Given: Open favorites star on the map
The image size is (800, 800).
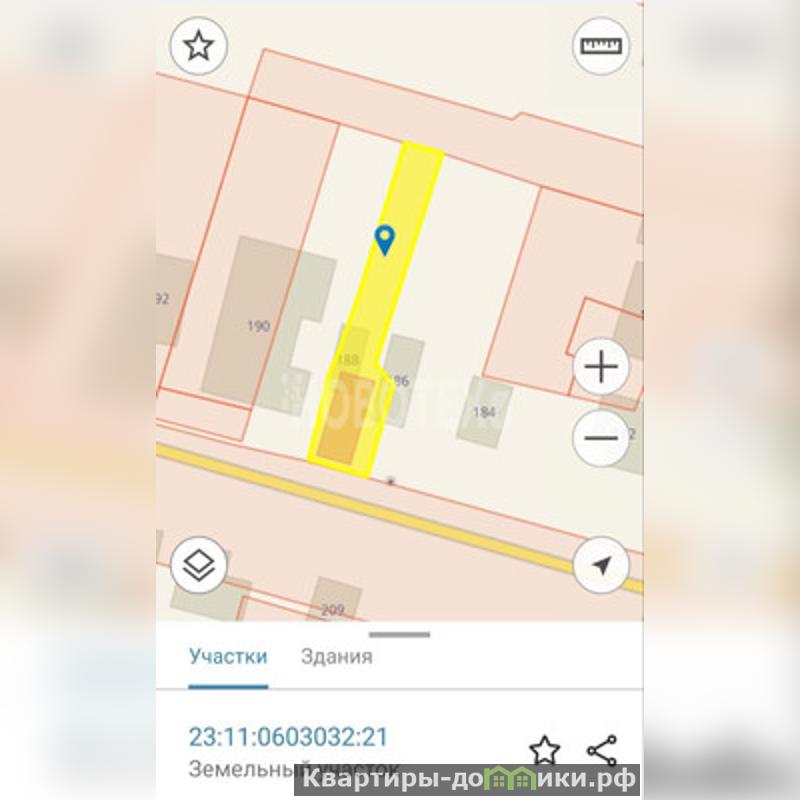Looking at the screenshot, I should pos(199,46).
